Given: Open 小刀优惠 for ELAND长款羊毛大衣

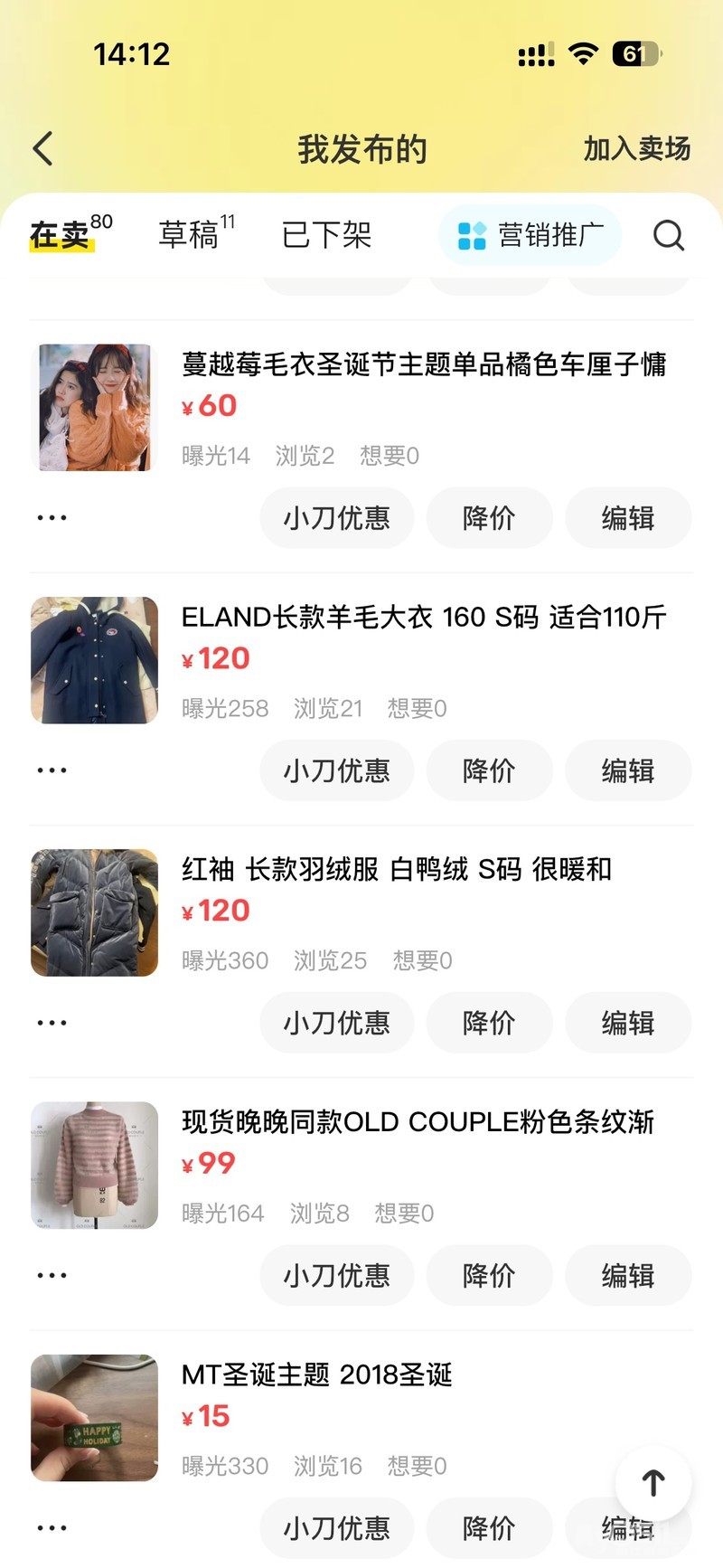Looking at the screenshot, I should [336, 770].
